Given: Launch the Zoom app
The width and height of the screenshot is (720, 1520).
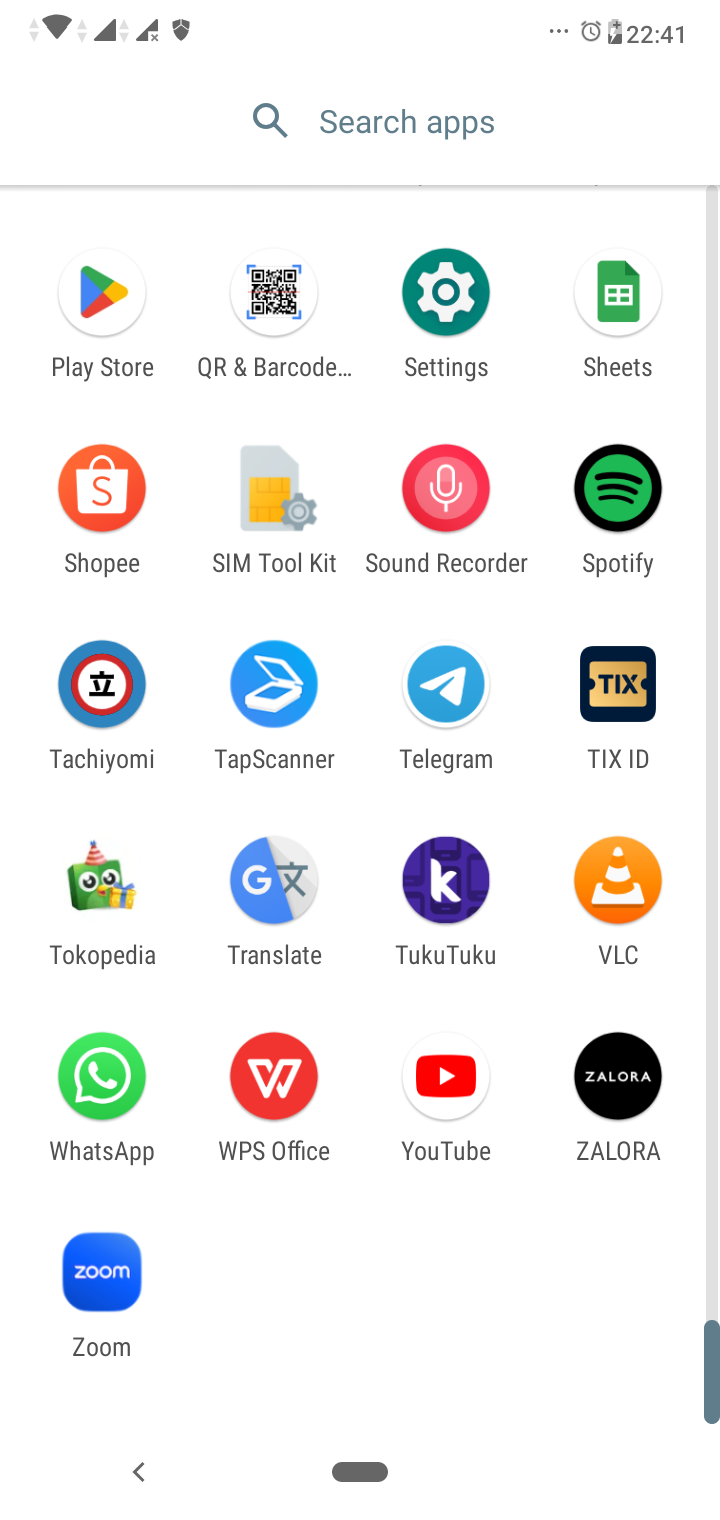Looking at the screenshot, I should click(102, 1273).
